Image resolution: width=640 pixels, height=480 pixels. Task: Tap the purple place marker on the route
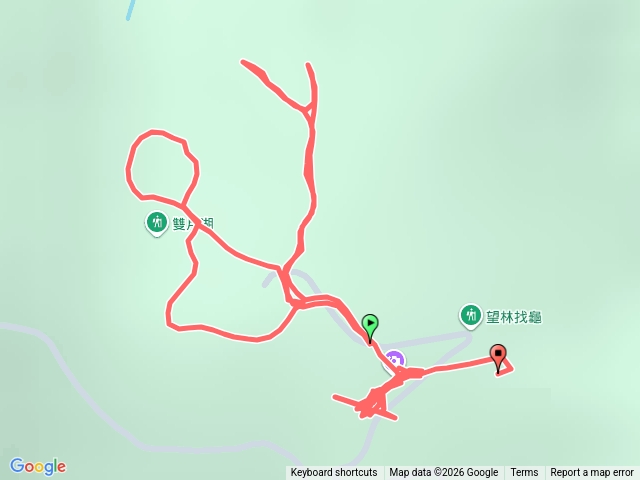(395, 360)
